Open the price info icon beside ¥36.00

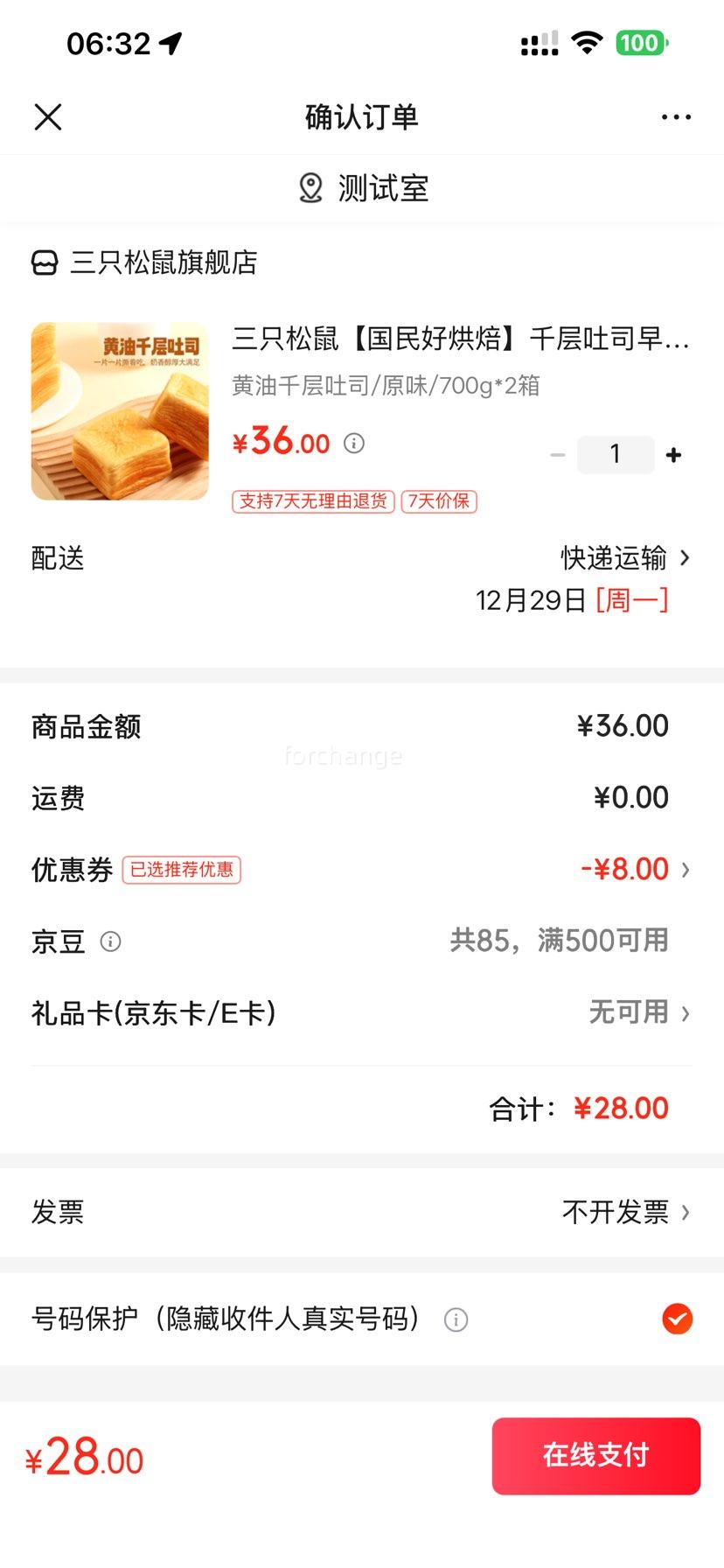tap(353, 444)
